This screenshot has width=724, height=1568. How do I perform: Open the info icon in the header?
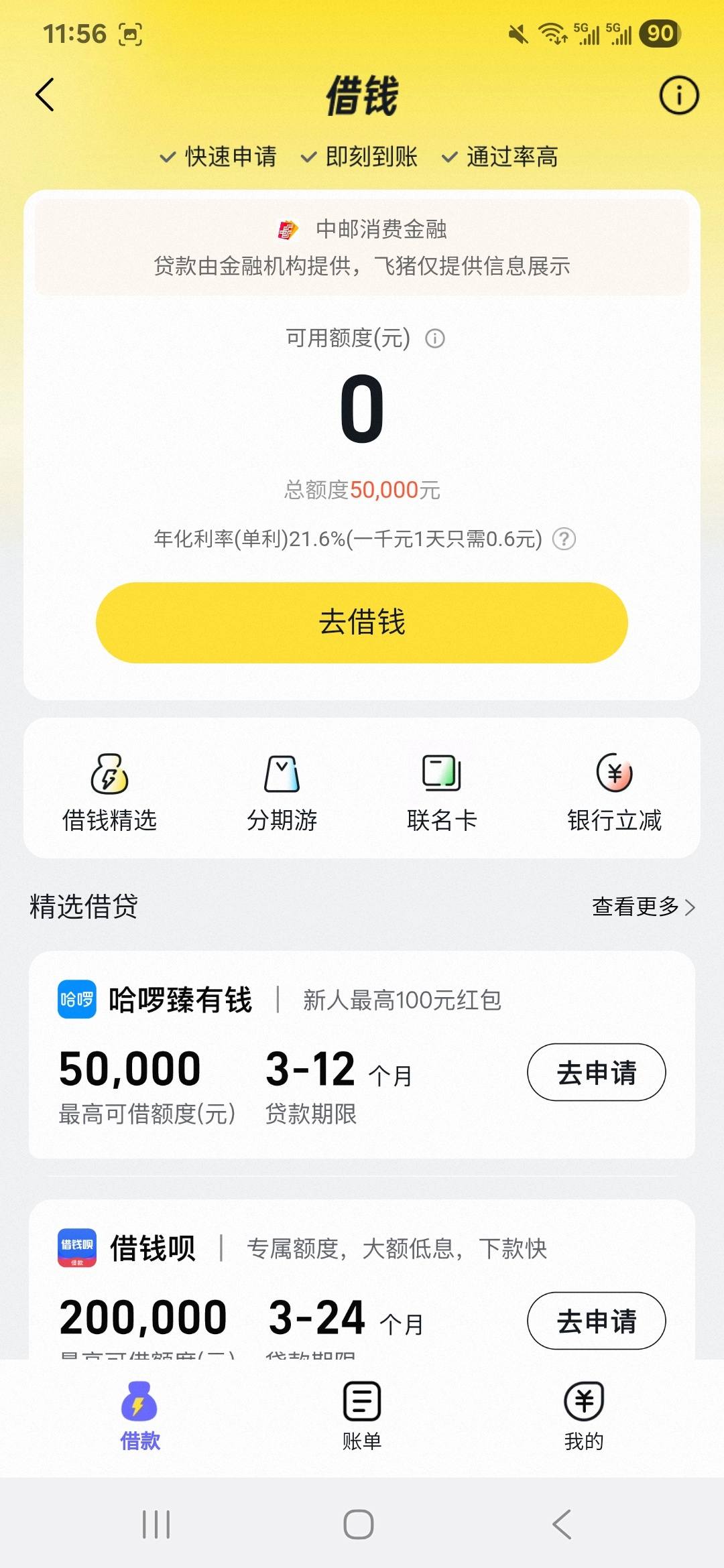click(x=679, y=95)
